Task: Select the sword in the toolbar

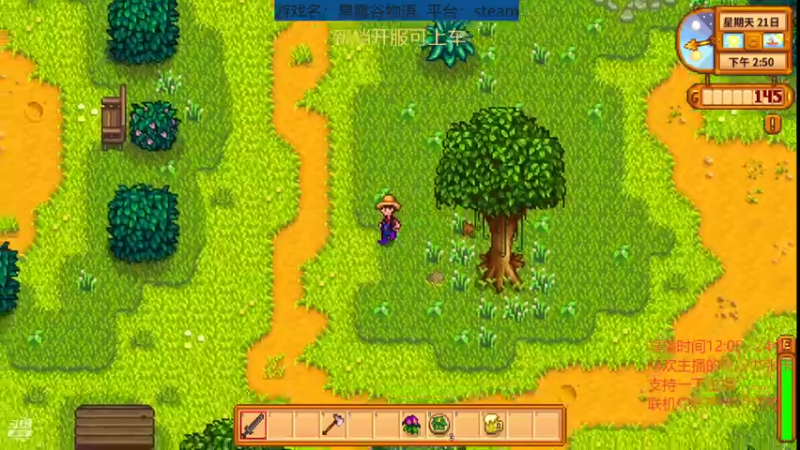Action: click(x=253, y=425)
